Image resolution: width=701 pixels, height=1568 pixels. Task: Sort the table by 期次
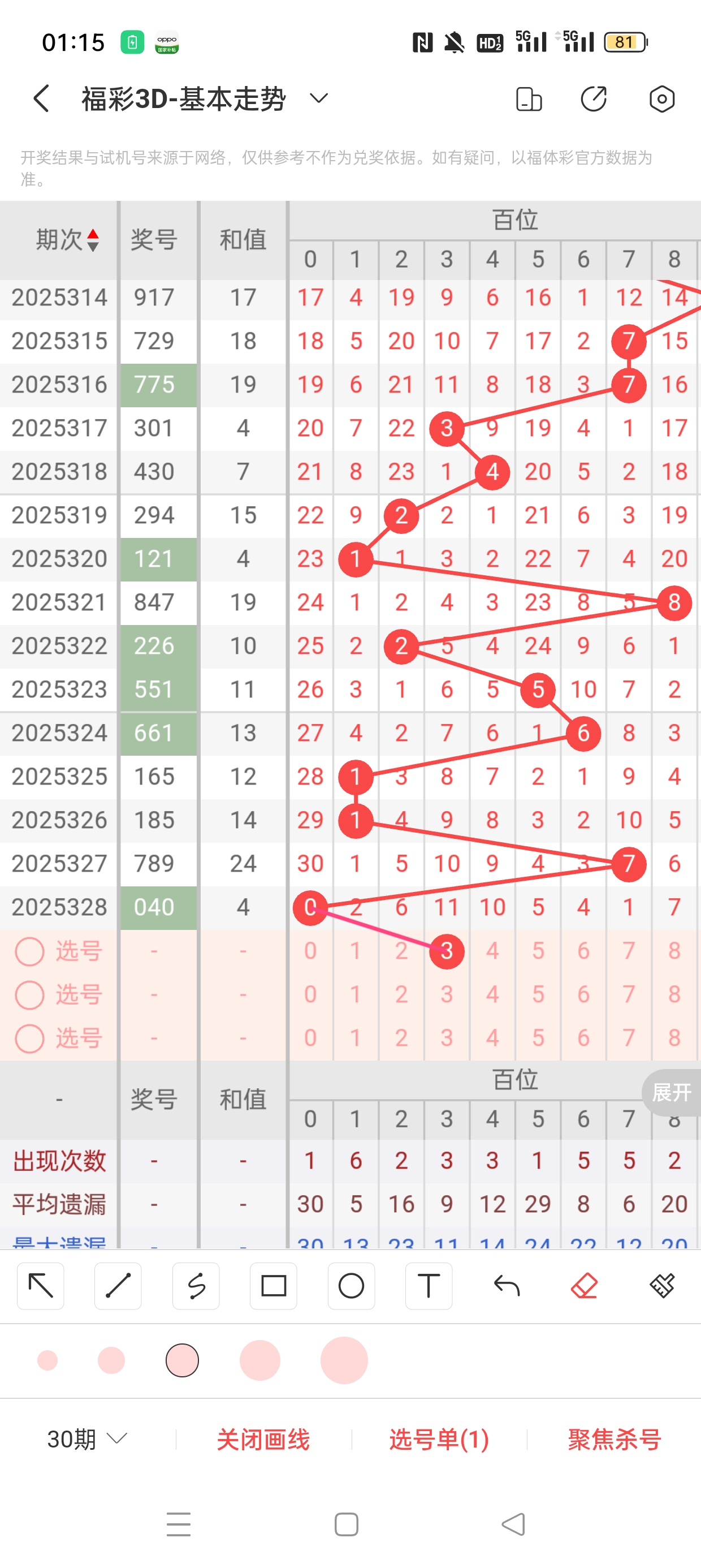tap(67, 240)
